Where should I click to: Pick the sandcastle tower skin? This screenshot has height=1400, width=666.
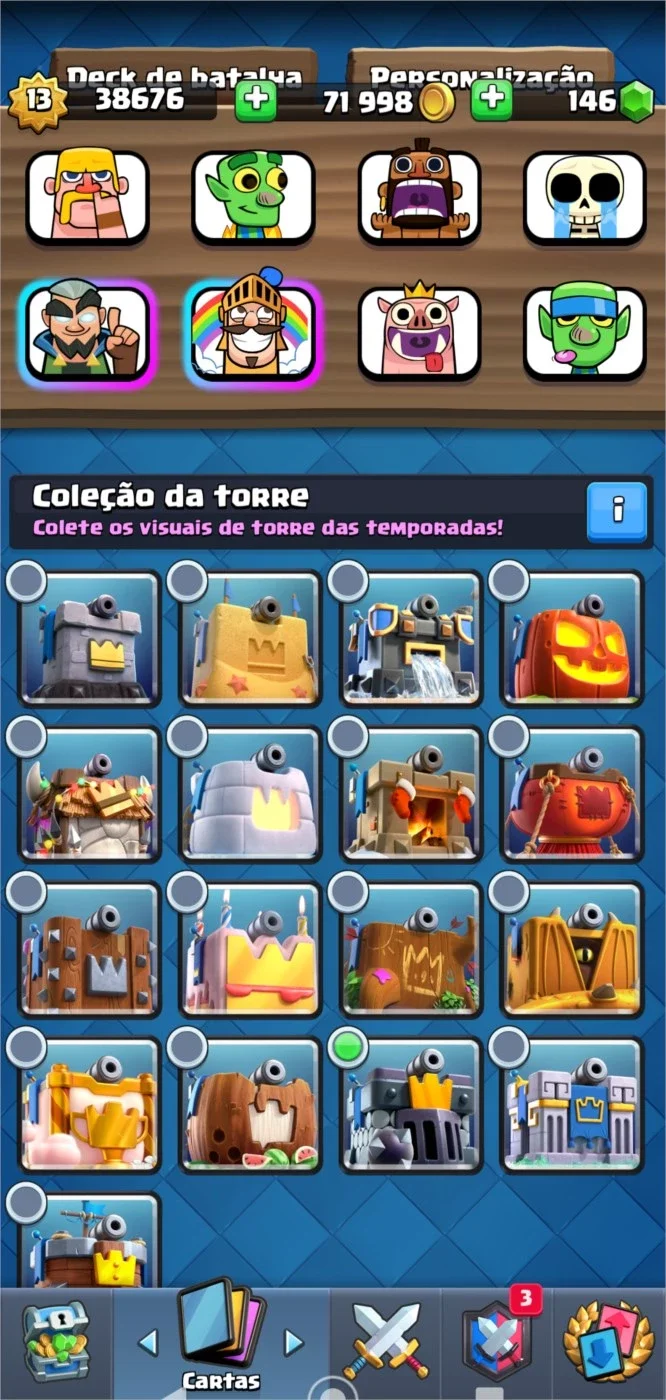[250, 638]
